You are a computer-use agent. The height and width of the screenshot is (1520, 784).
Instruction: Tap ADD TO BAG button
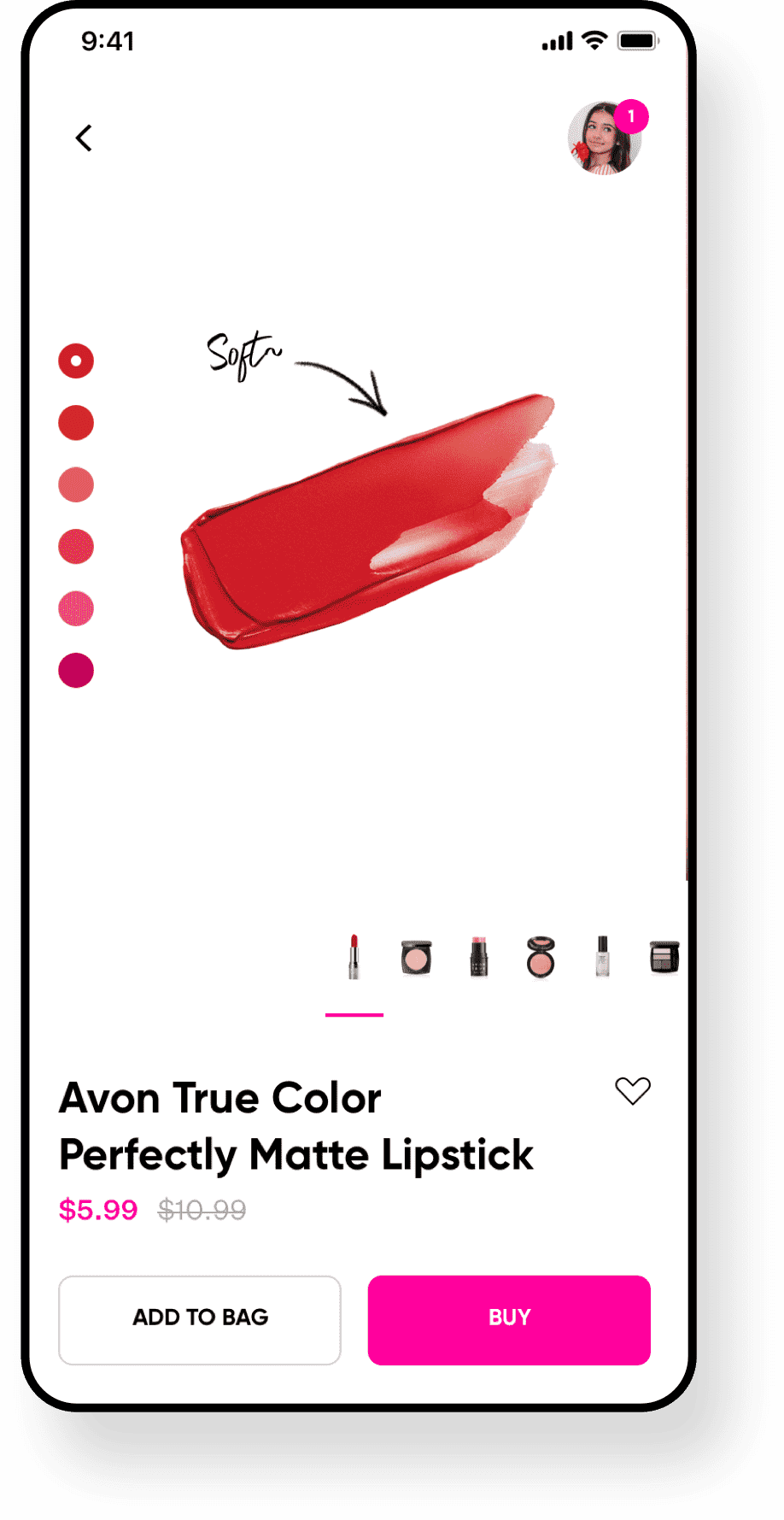coord(200,1319)
